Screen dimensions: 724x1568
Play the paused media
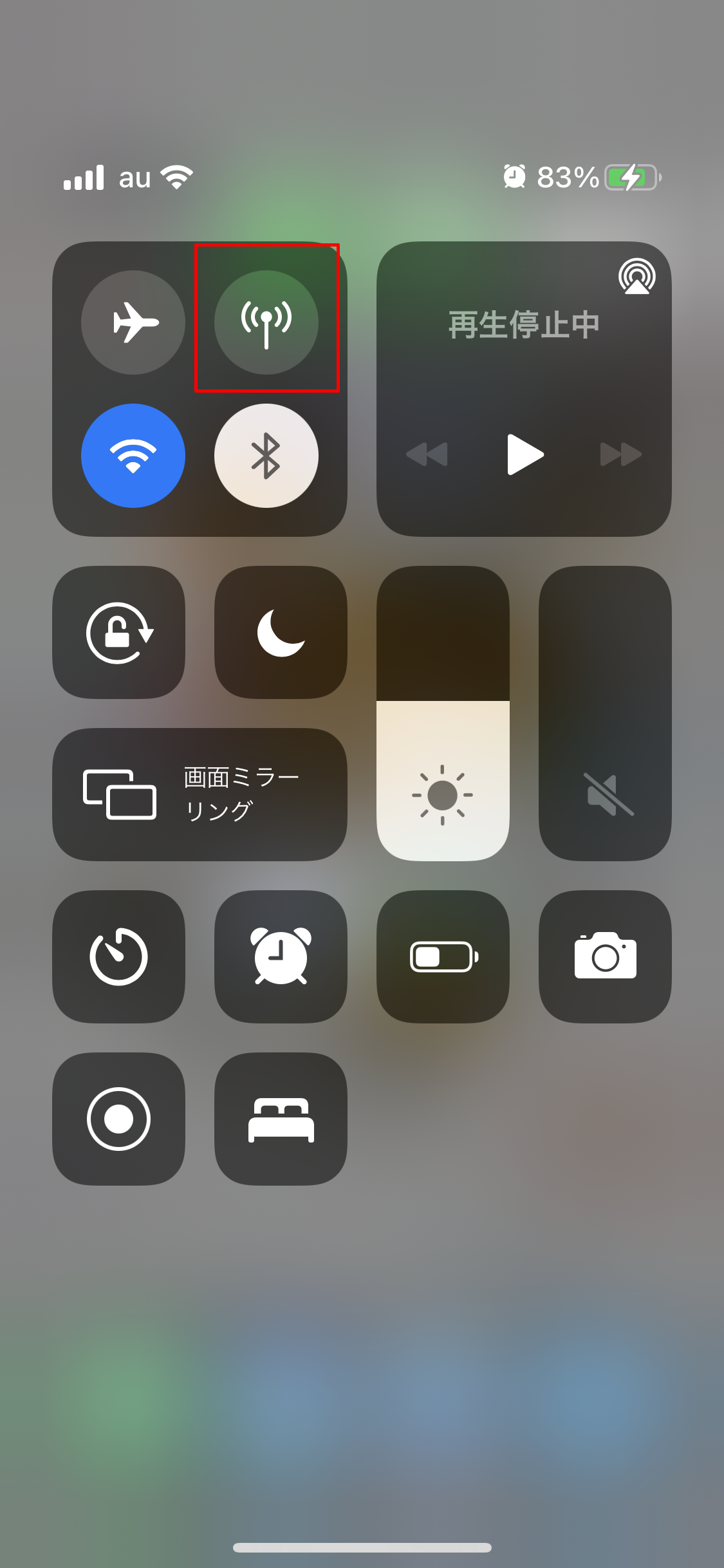pos(524,454)
